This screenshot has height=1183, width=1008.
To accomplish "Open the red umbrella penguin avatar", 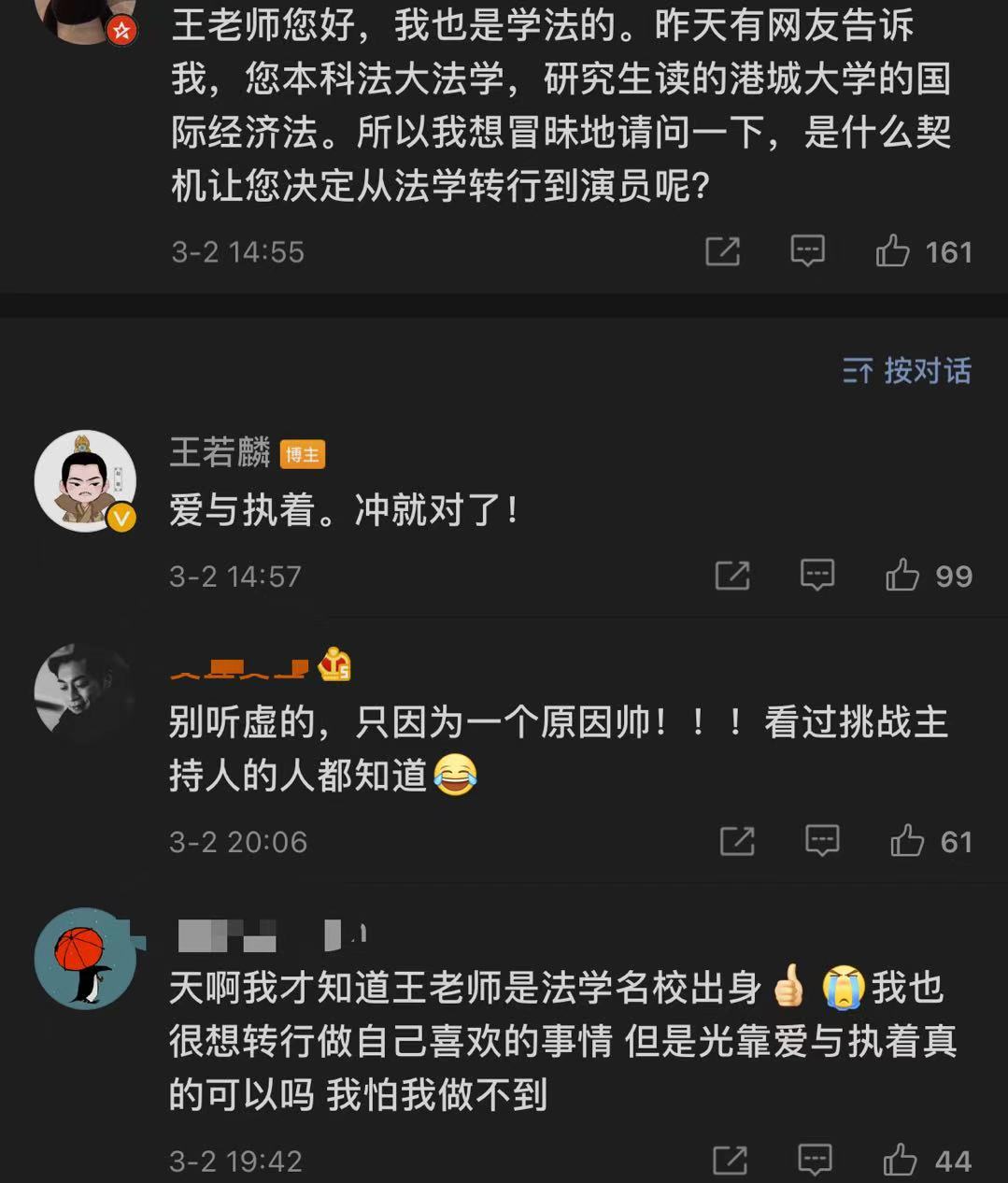I will pos(86,958).
